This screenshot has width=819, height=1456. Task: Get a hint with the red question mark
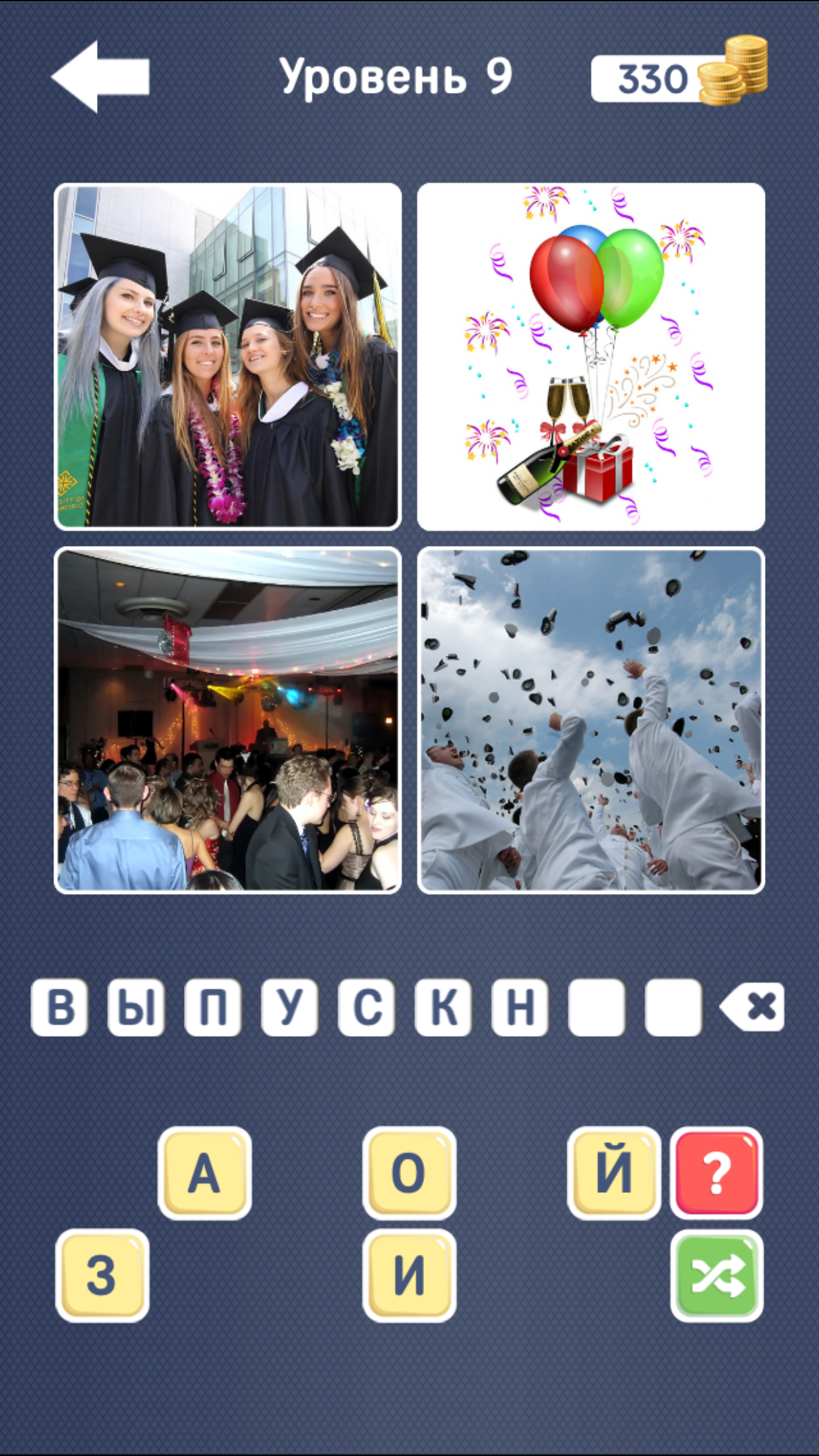click(717, 1173)
